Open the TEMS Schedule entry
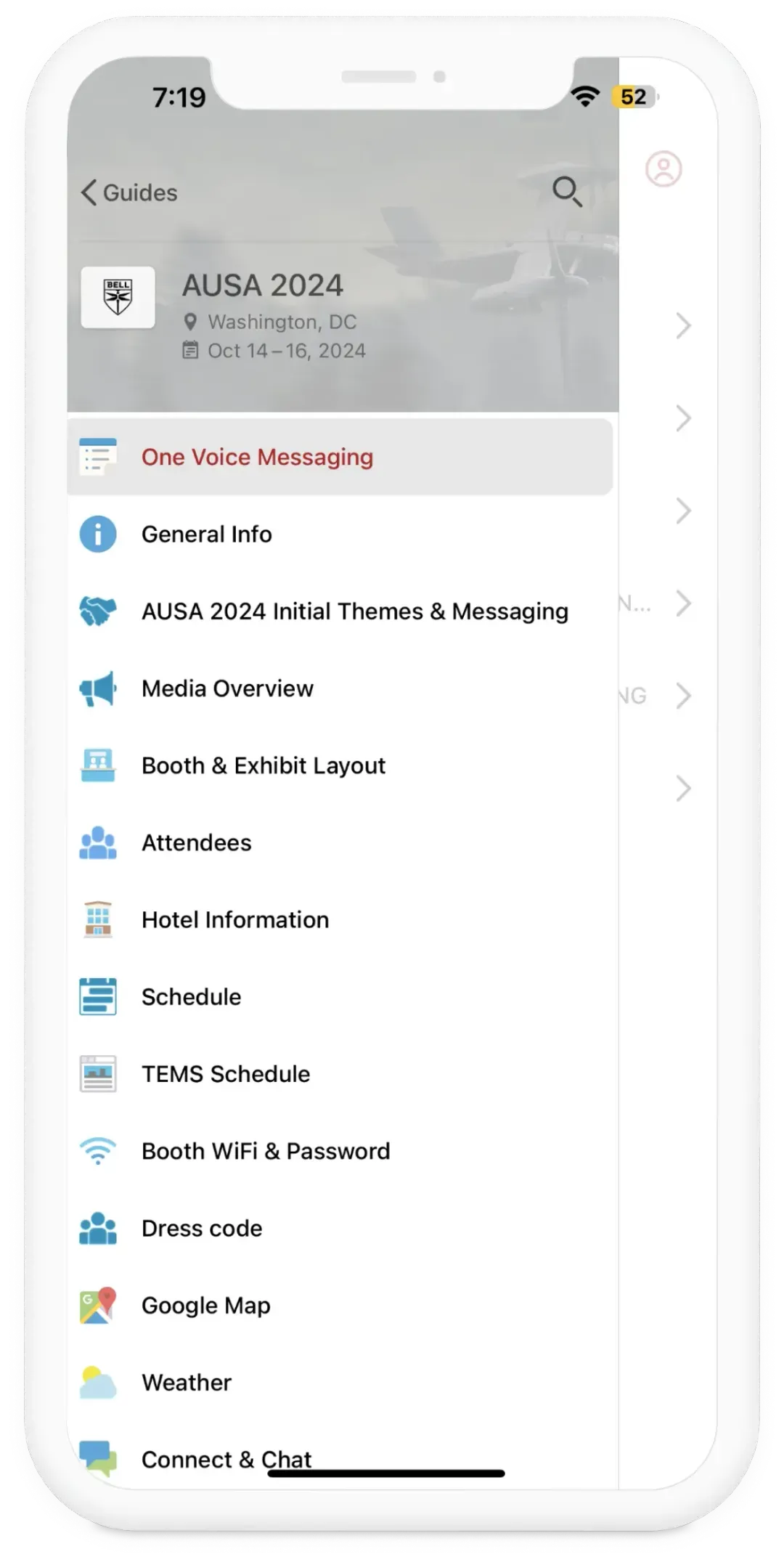The height and width of the screenshot is (1562, 784). [226, 1073]
